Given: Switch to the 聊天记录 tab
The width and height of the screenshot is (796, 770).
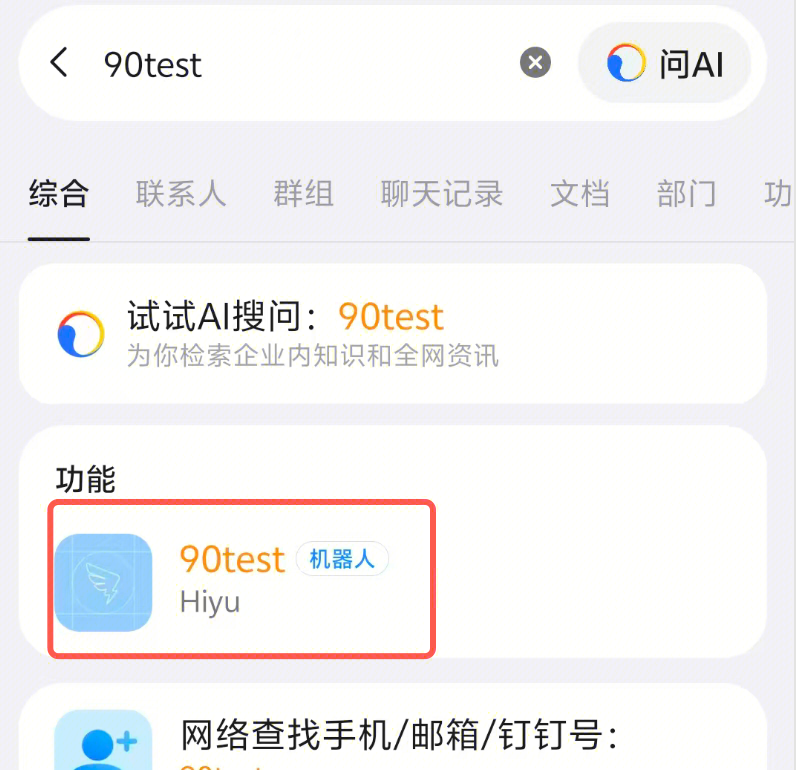Looking at the screenshot, I should pos(441,193).
